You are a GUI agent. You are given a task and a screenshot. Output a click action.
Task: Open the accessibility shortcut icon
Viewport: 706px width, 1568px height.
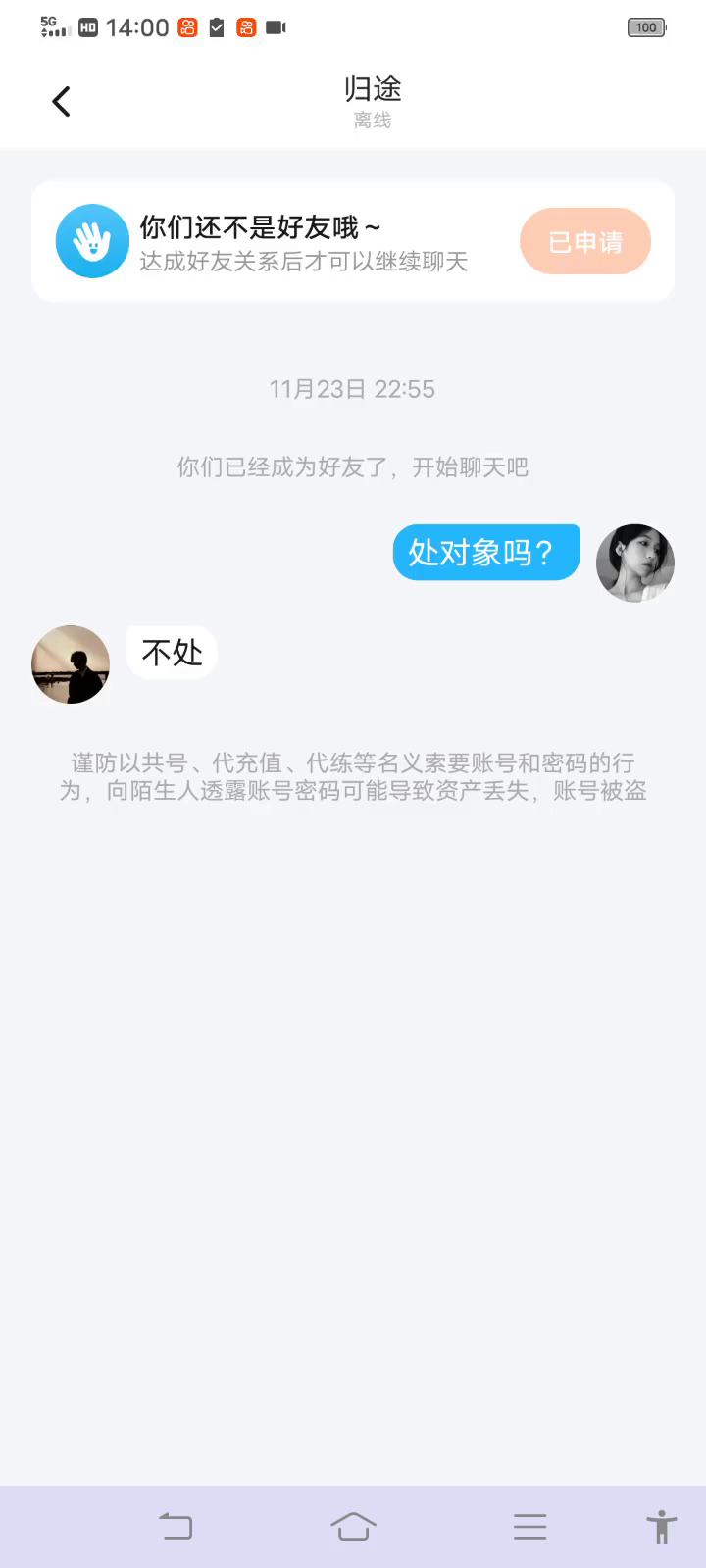pyautogui.click(x=662, y=1526)
